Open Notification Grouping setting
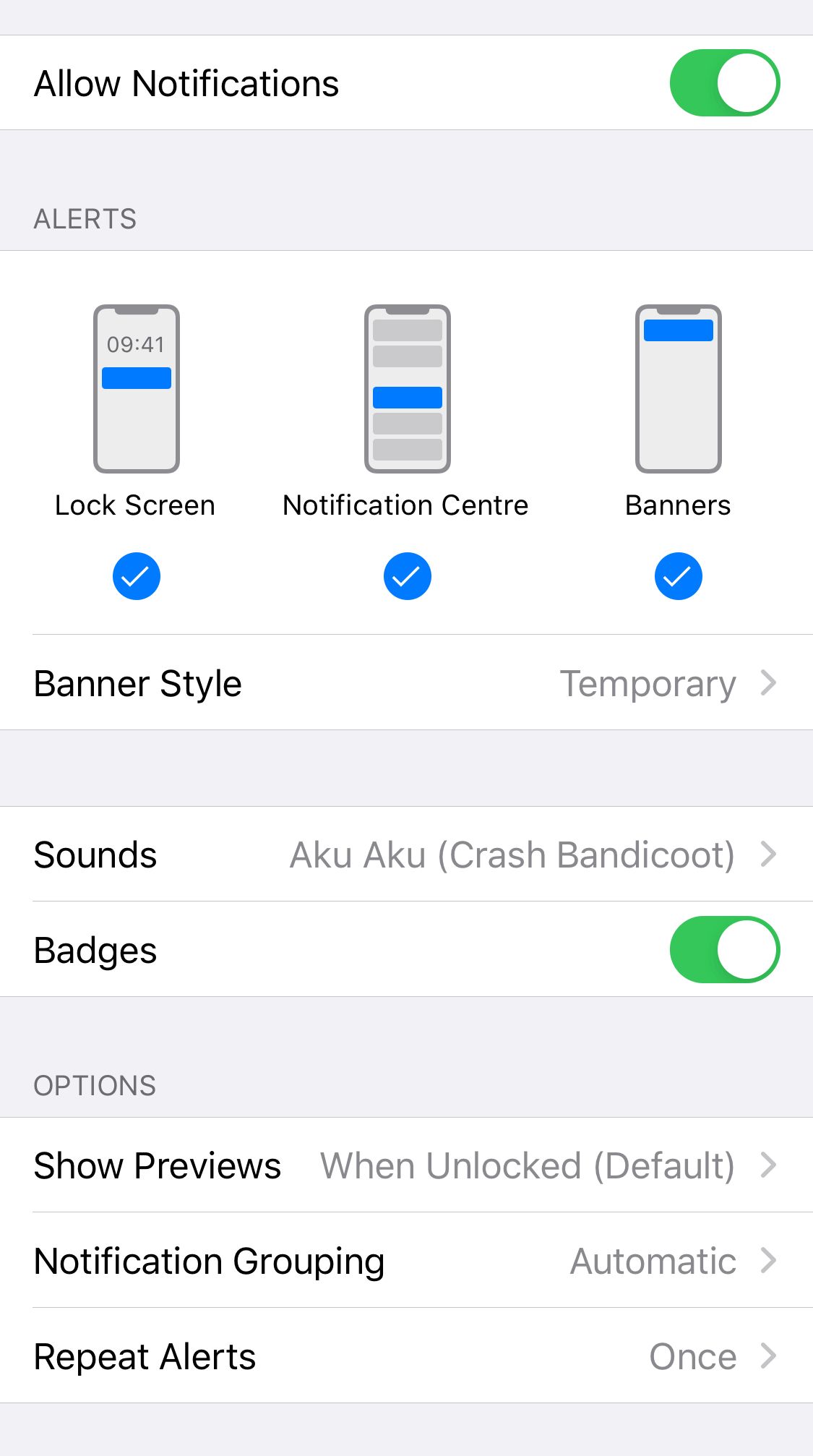Image resolution: width=813 pixels, height=1456 pixels. [406, 1261]
